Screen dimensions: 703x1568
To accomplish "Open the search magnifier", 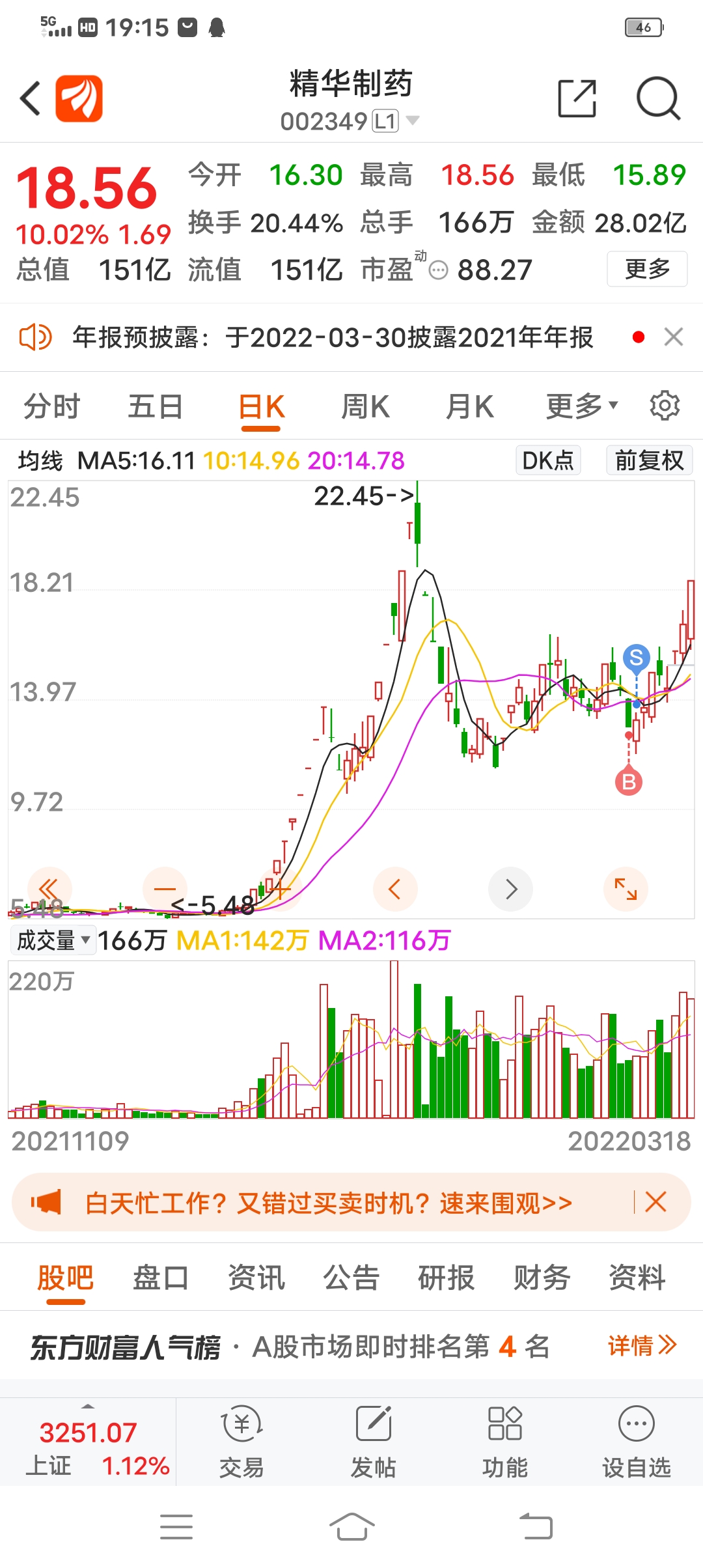I will 657,99.
